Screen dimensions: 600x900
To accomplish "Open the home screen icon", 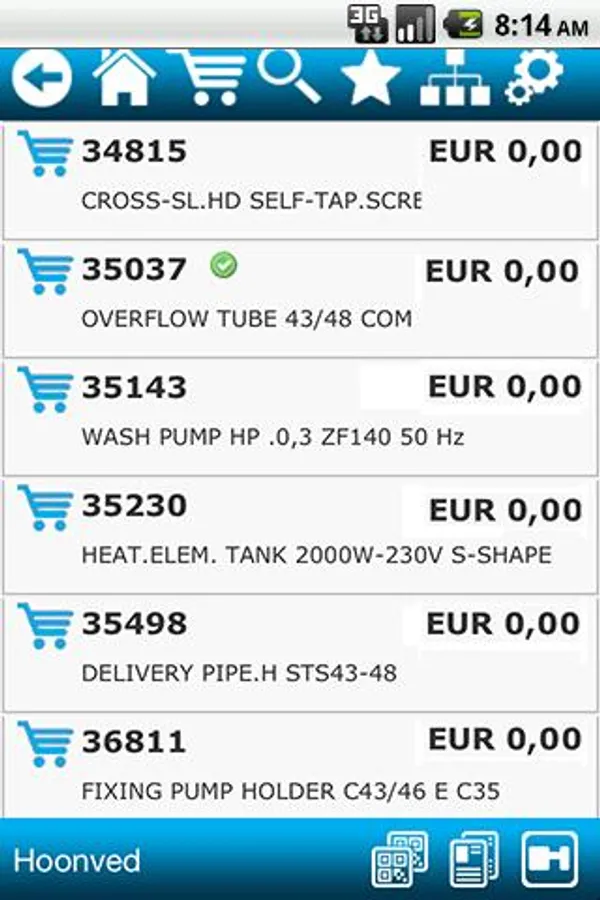I will [124, 78].
